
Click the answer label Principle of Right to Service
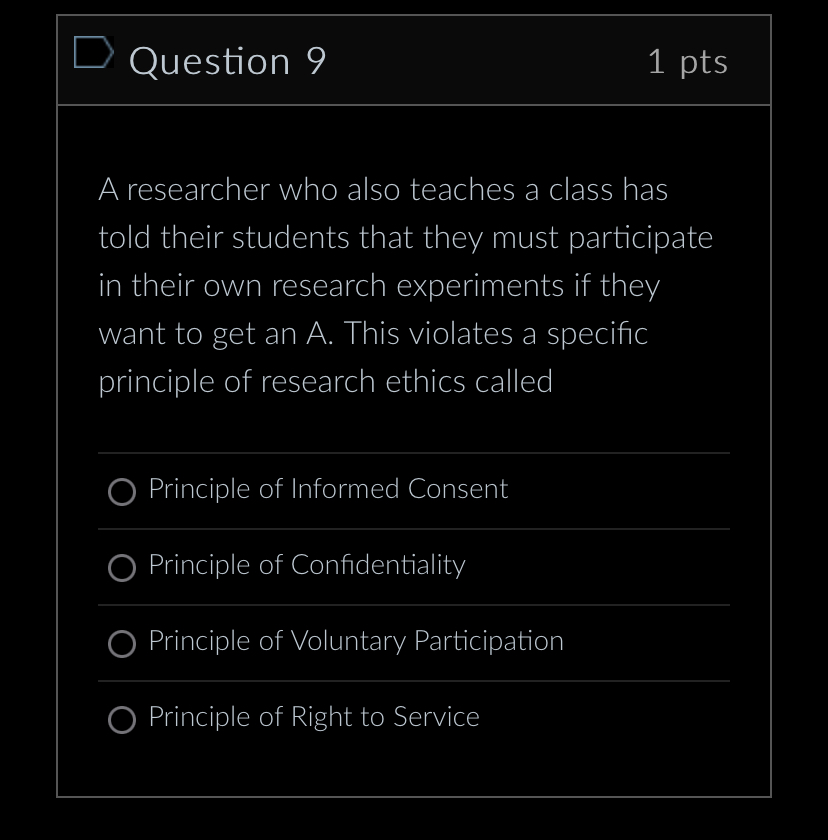pyautogui.click(x=314, y=717)
